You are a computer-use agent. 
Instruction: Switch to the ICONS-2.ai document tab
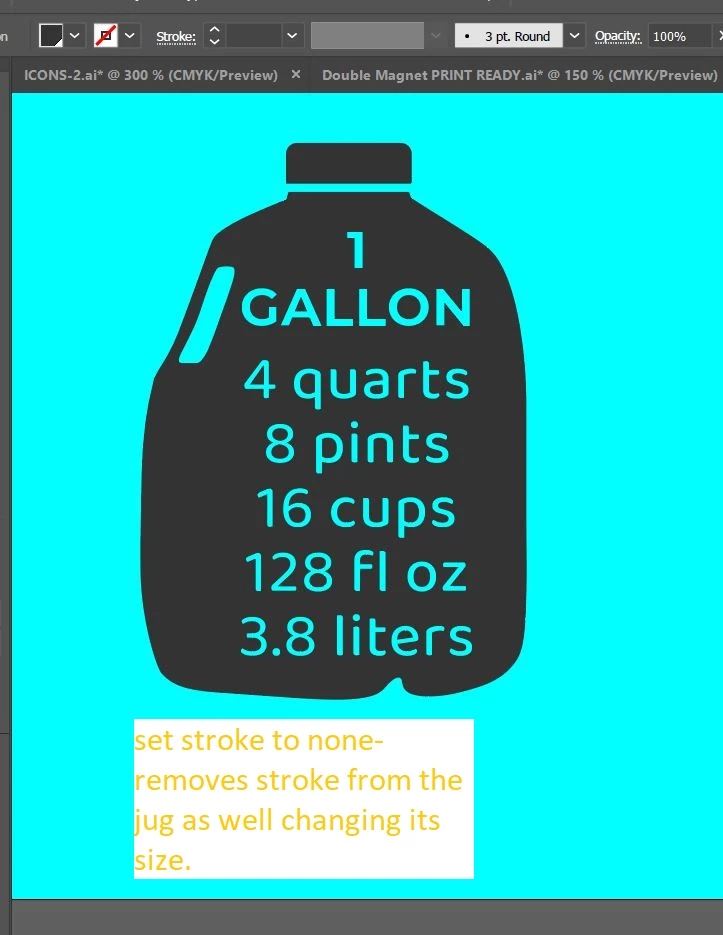tap(150, 75)
